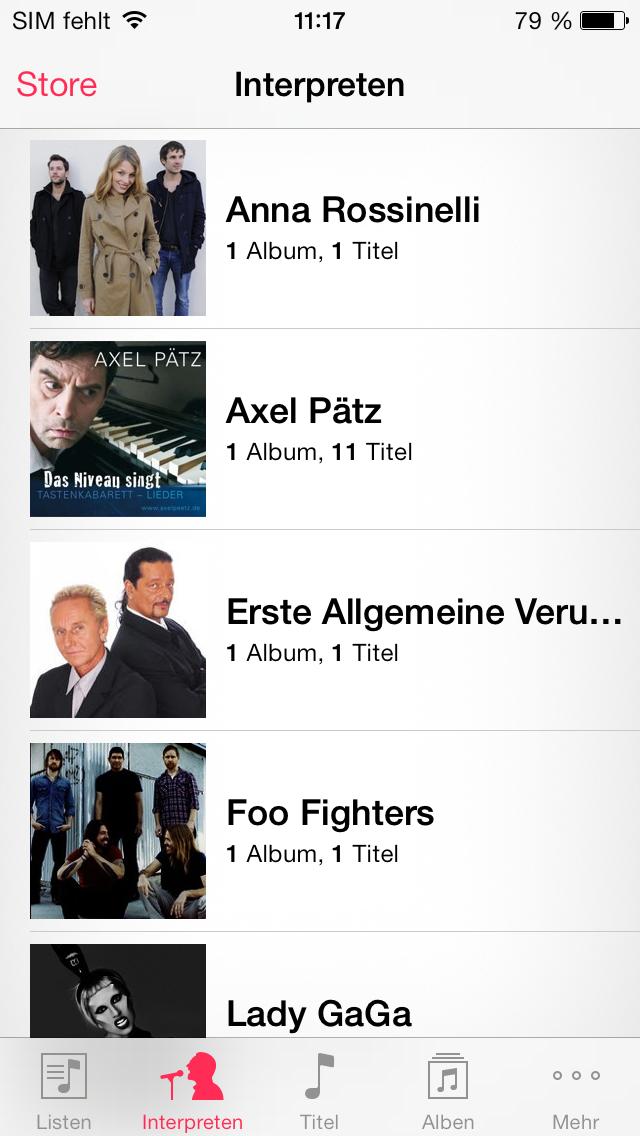Image resolution: width=640 pixels, height=1136 pixels.
Task: Select Erste Allgemeine Verunsicherung artist row
Action: tap(320, 630)
